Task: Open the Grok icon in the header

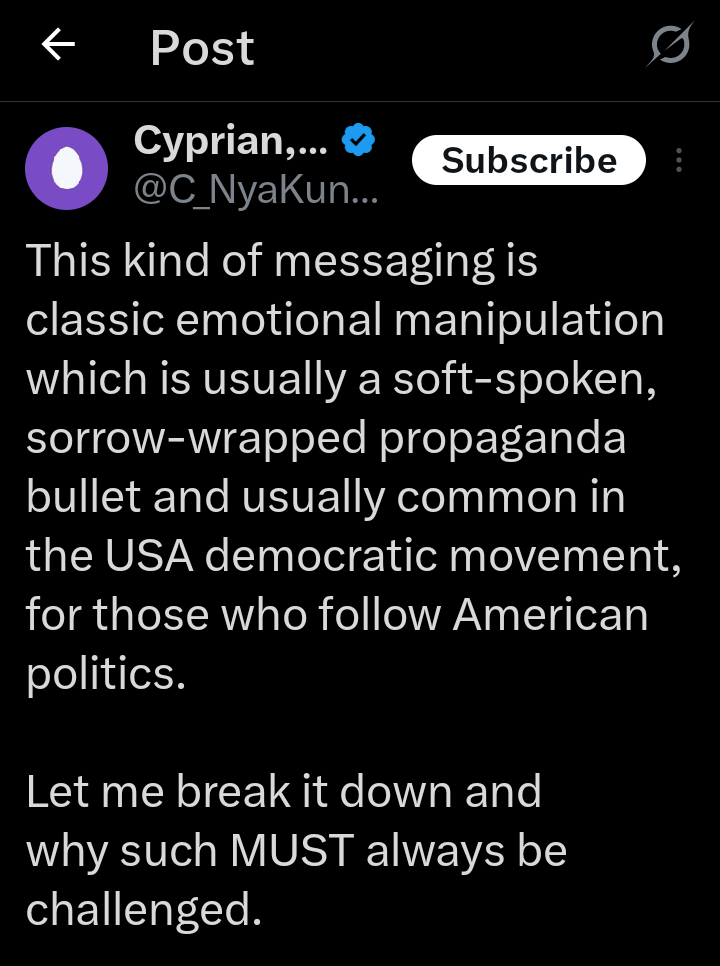Action: (x=669, y=46)
